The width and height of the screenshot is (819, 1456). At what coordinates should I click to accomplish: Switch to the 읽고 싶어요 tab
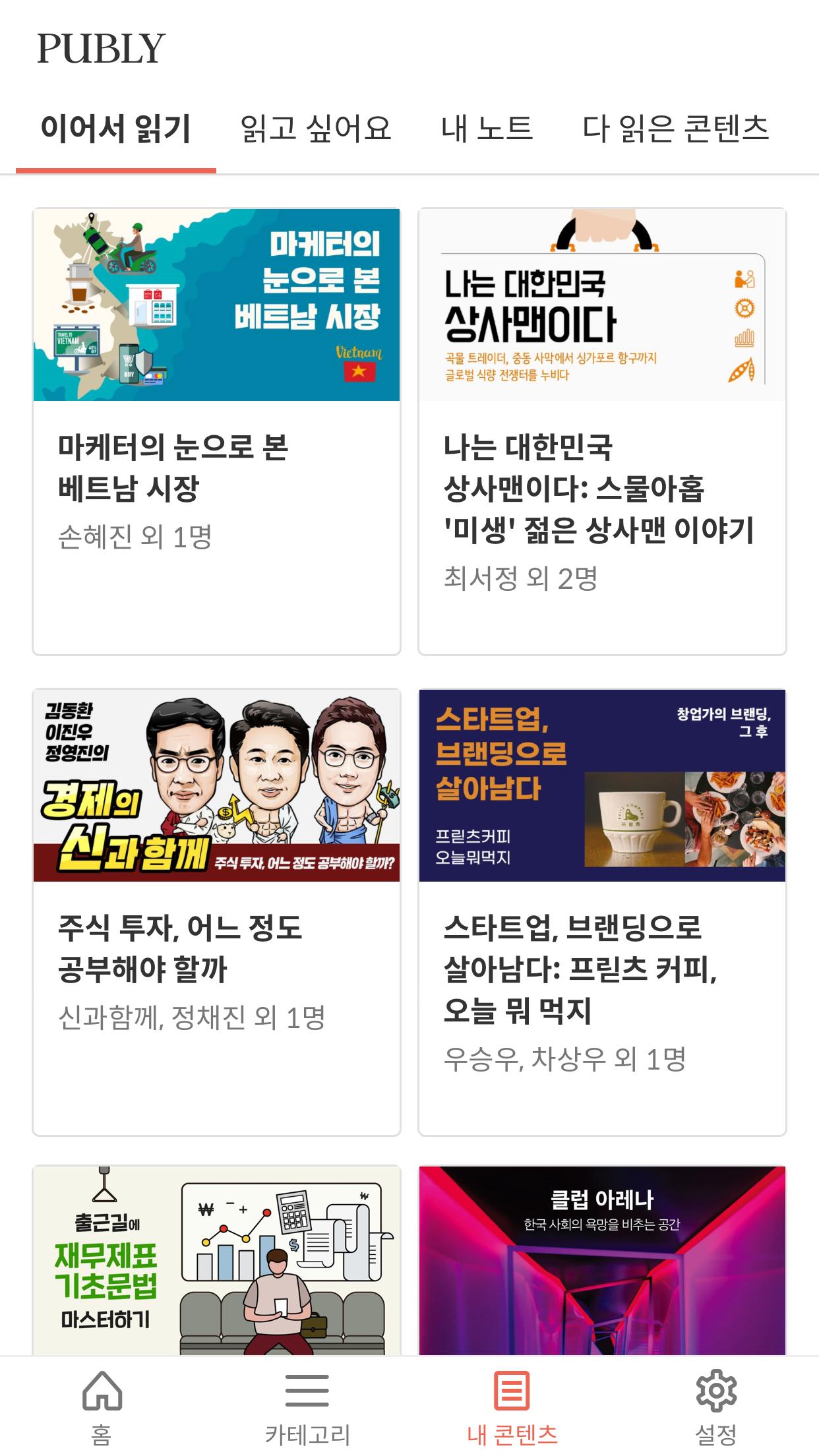click(316, 129)
